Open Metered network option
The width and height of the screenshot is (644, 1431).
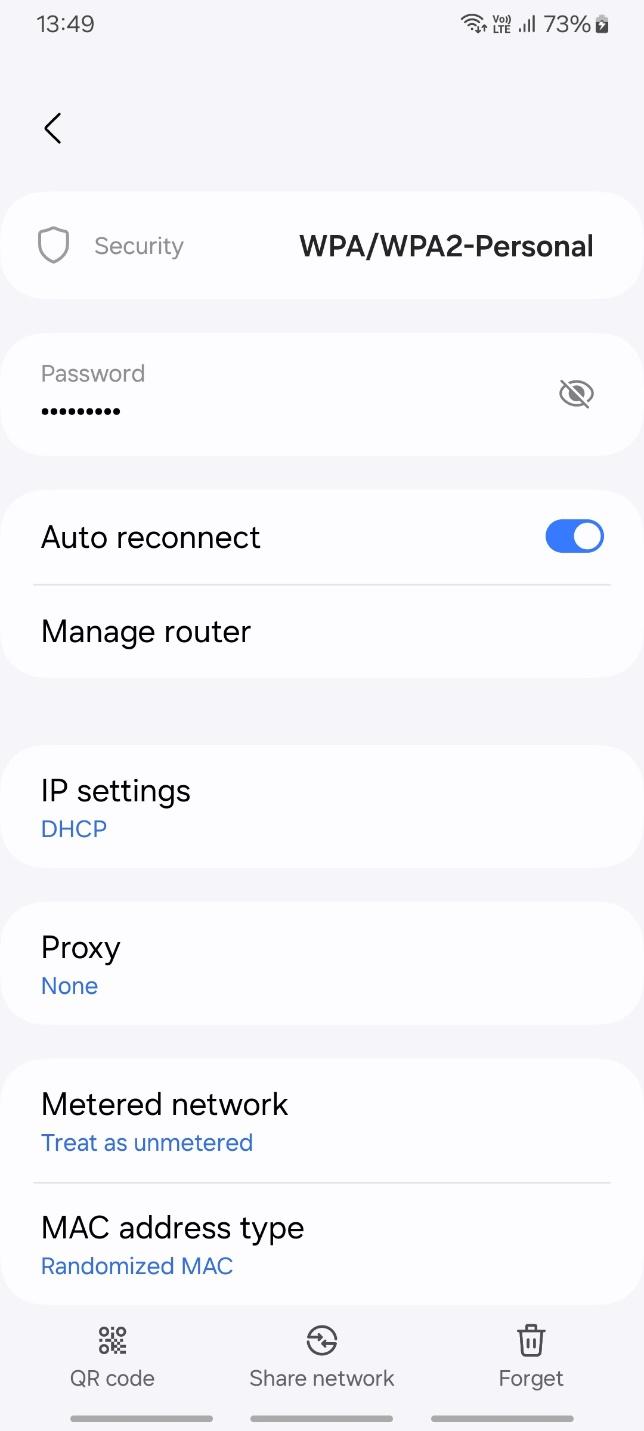click(322, 1121)
